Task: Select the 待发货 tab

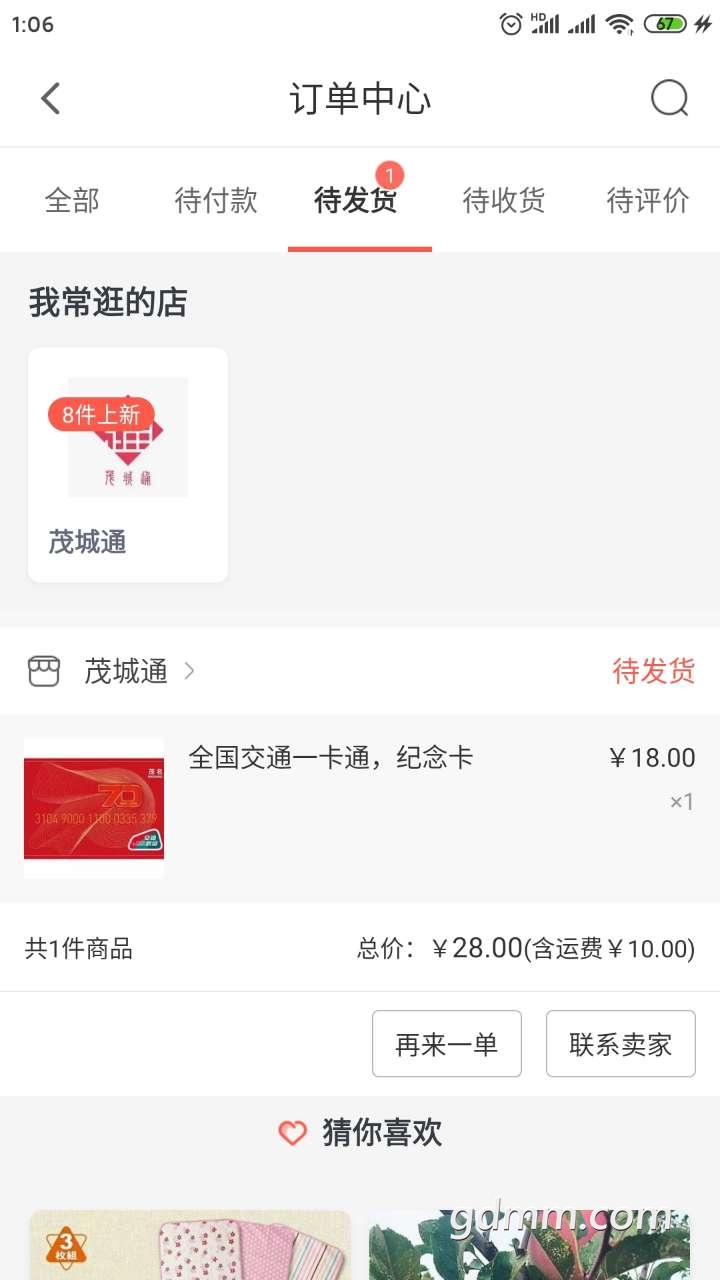Action: pyautogui.click(x=357, y=201)
